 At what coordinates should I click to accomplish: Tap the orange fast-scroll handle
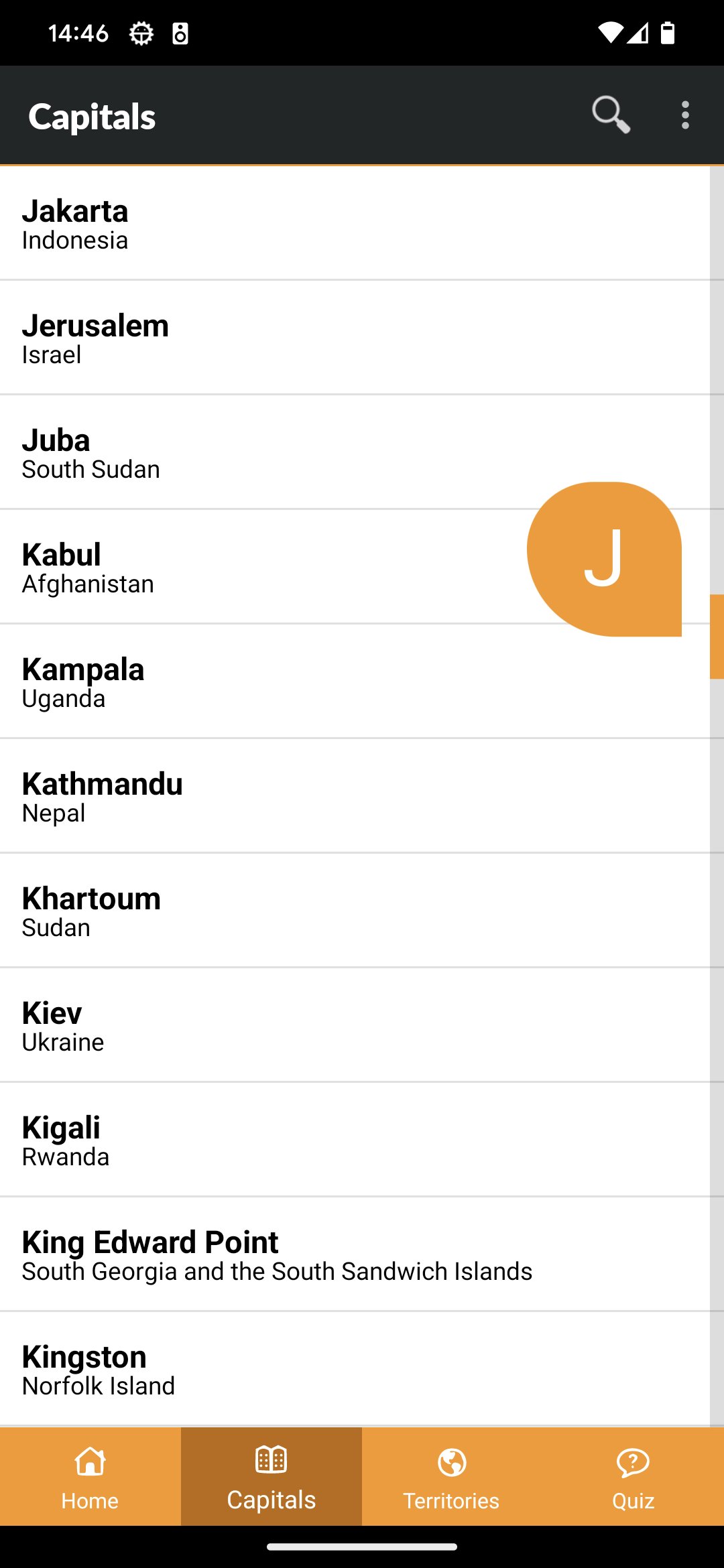click(x=717, y=637)
